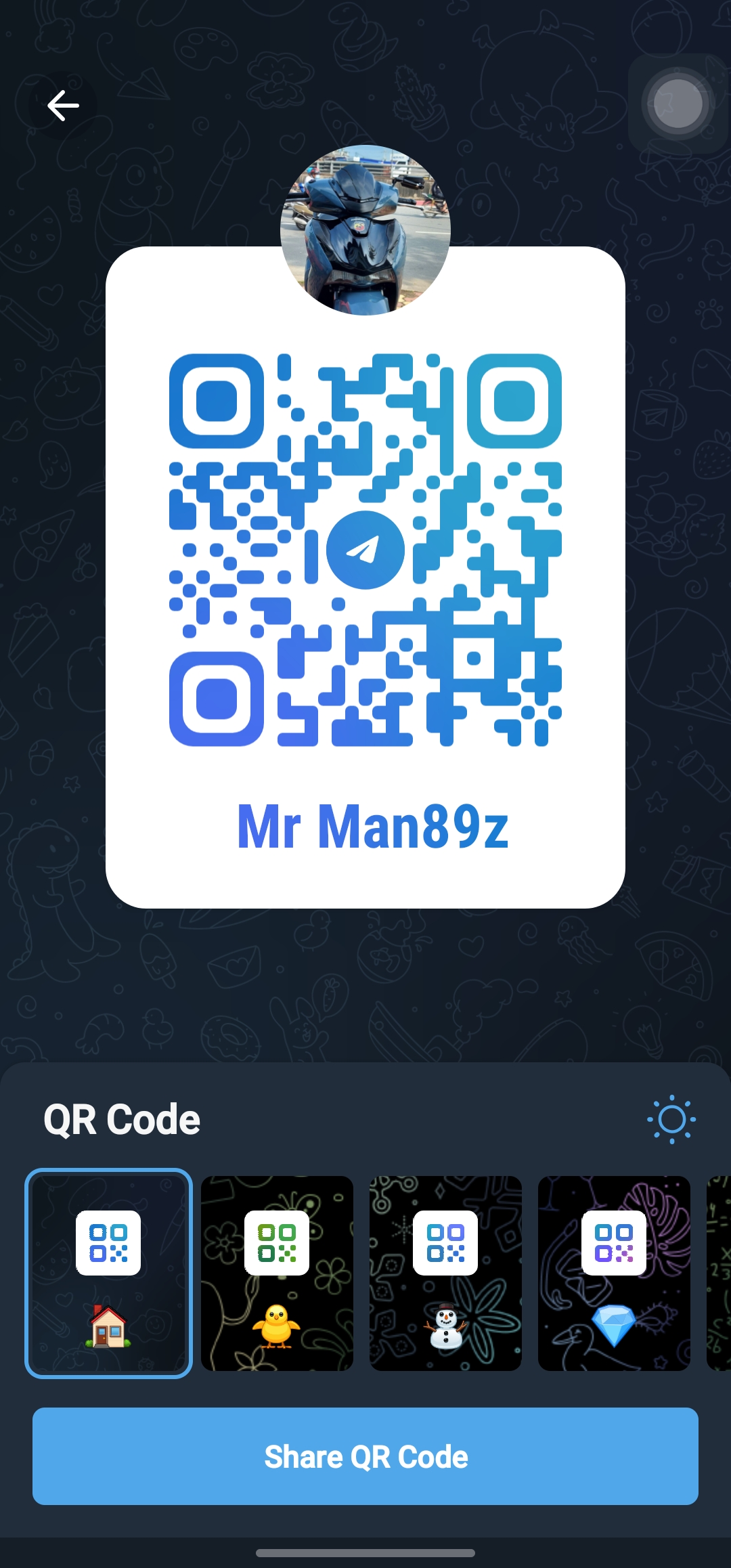Tap the Share QR Code button
Viewport: 731px width, 1568px height.
pyautogui.click(x=365, y=1456)
